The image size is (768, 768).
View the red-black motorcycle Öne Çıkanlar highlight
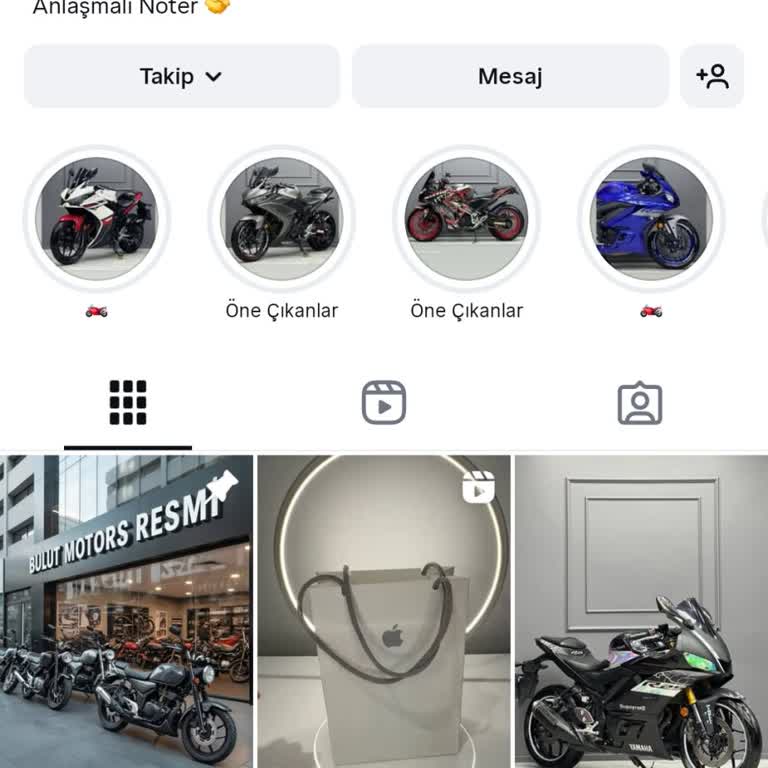[466, 218]
